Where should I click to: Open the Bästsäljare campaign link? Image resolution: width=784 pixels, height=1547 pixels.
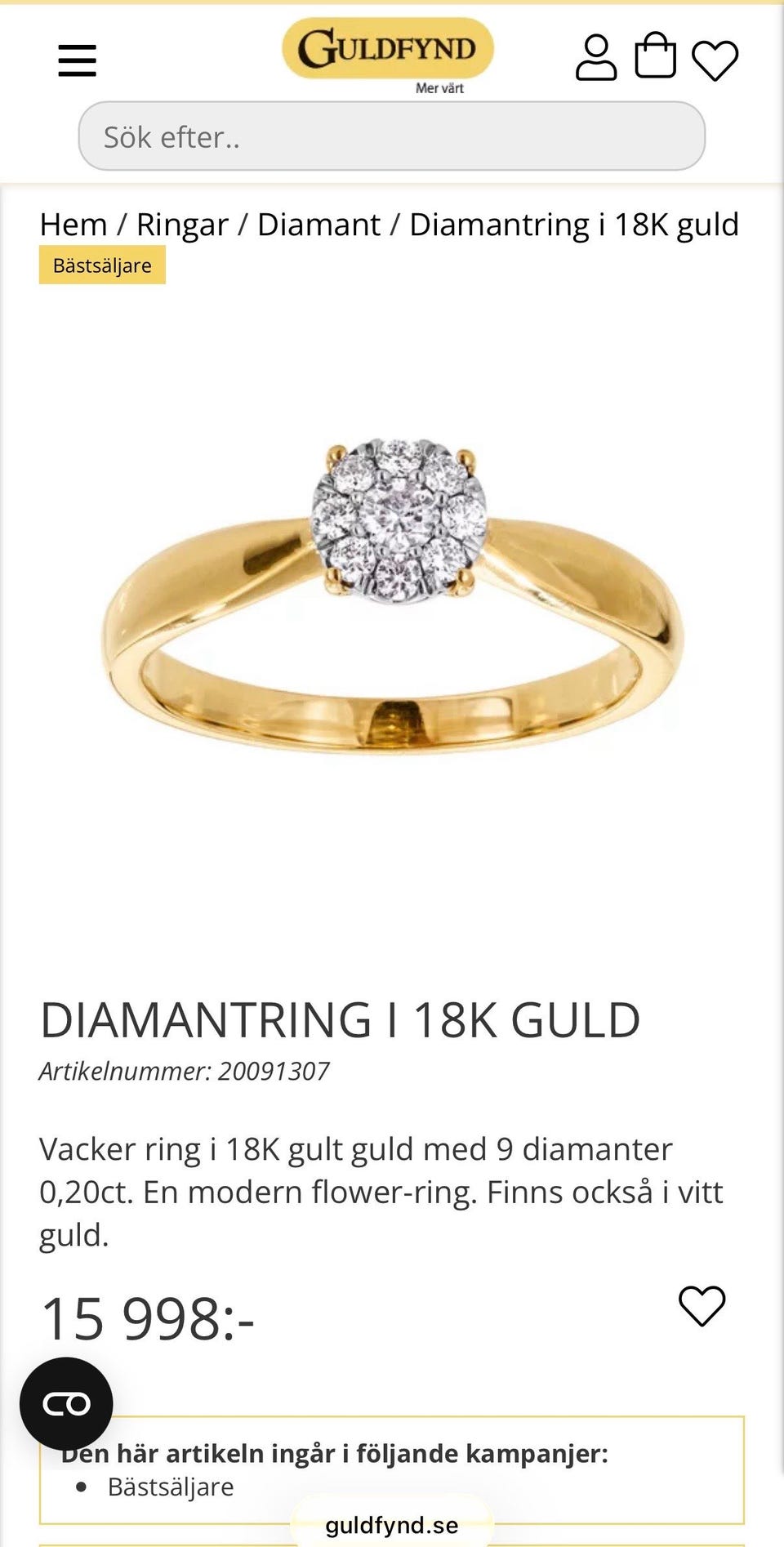click(x=171, y=1487)
